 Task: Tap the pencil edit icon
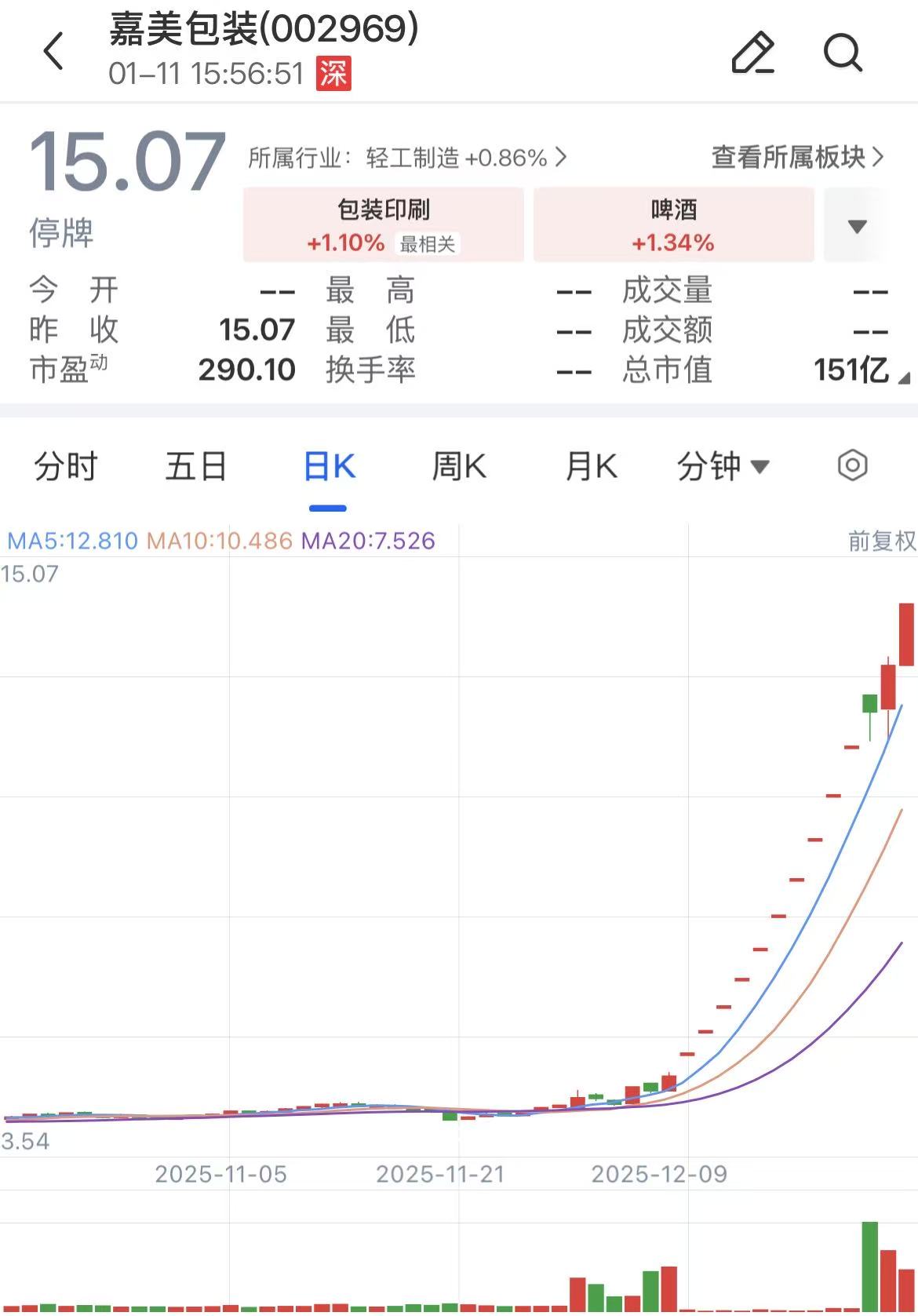[752, 53]
